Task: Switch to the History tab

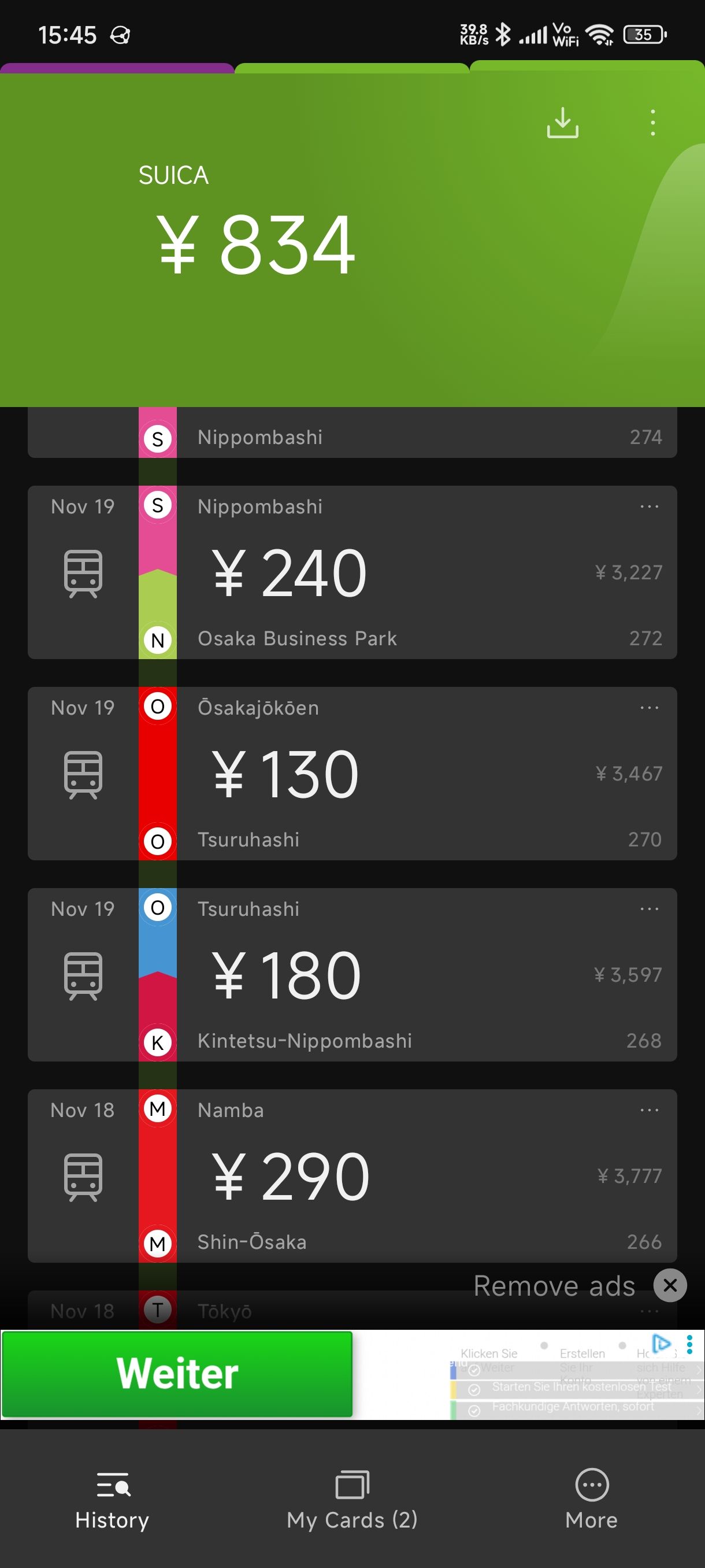Action: point(113,1500)
